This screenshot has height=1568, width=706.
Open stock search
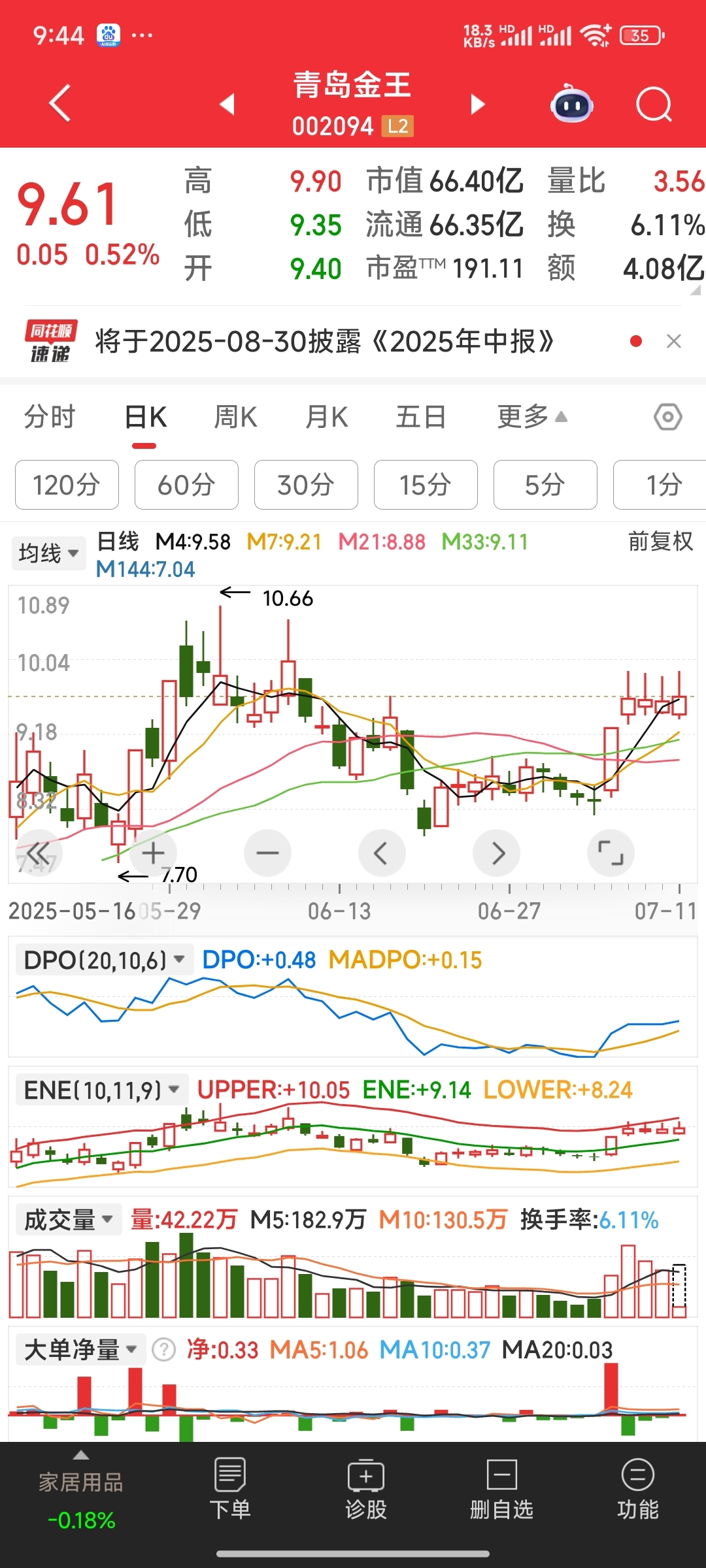pos(654,105)
